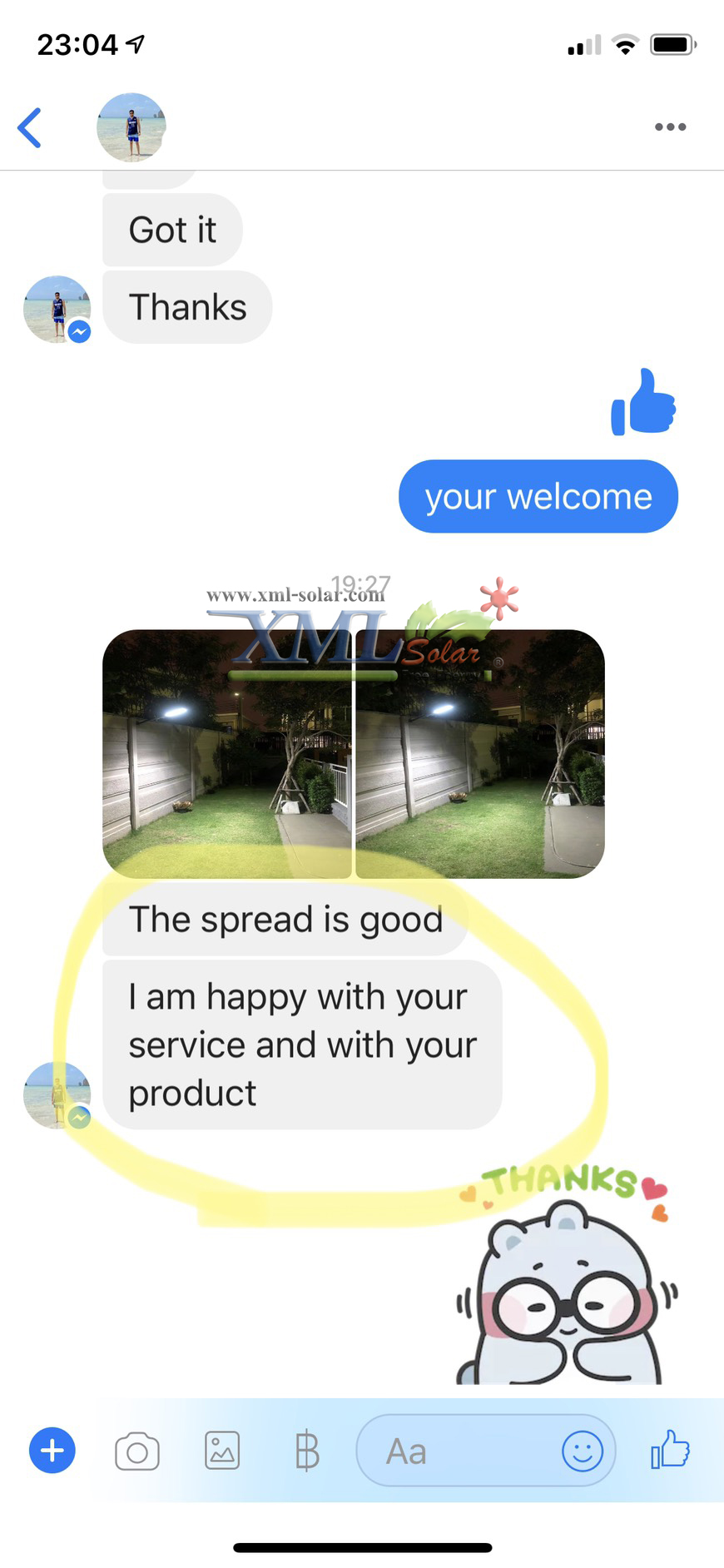The image size is (724, 1568).
Task: Open the Baht payment option
Action: 307,1451
